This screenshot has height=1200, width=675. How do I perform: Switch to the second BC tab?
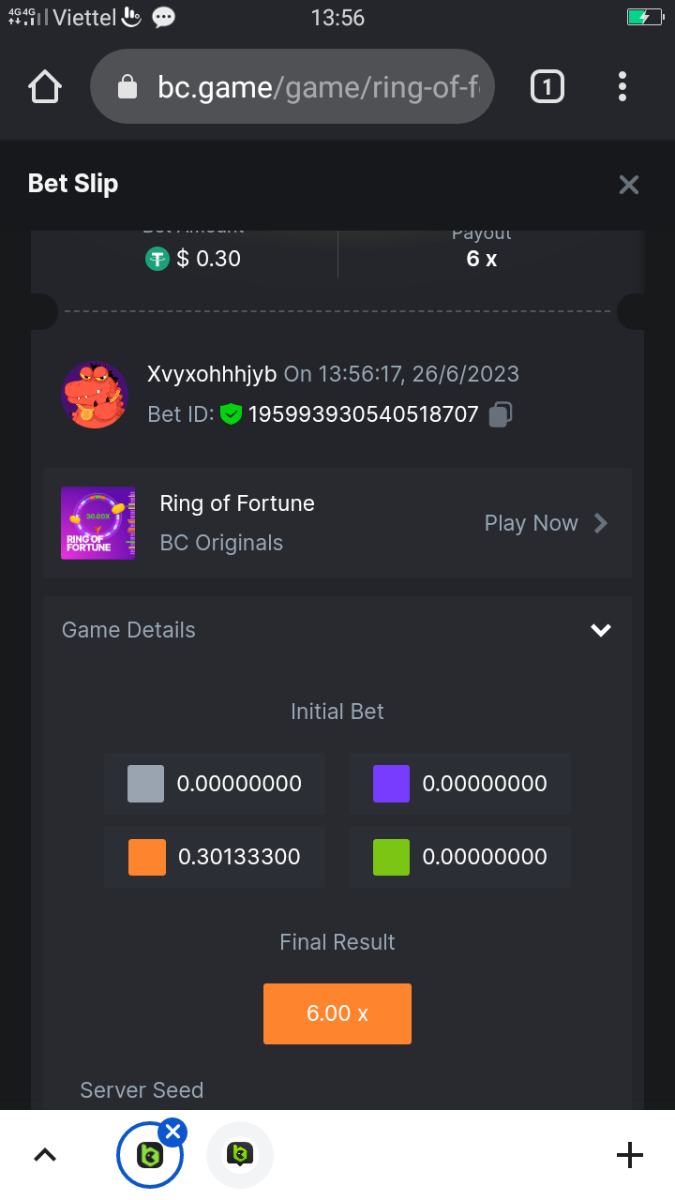[240, 1156]
